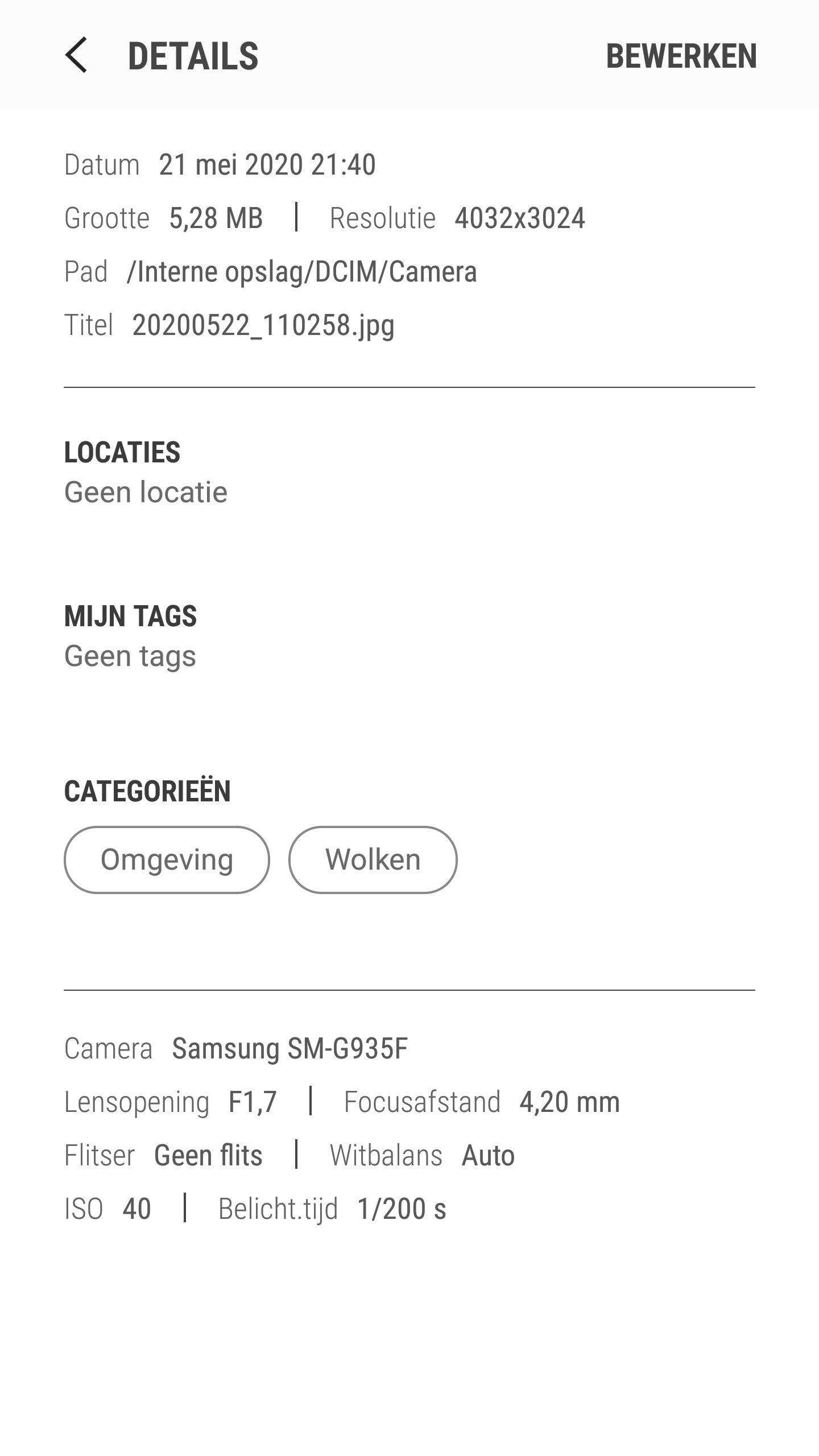Open the Wolken category chip
The width and height of the screenshot is (819, 1456).
click(373, 859)
